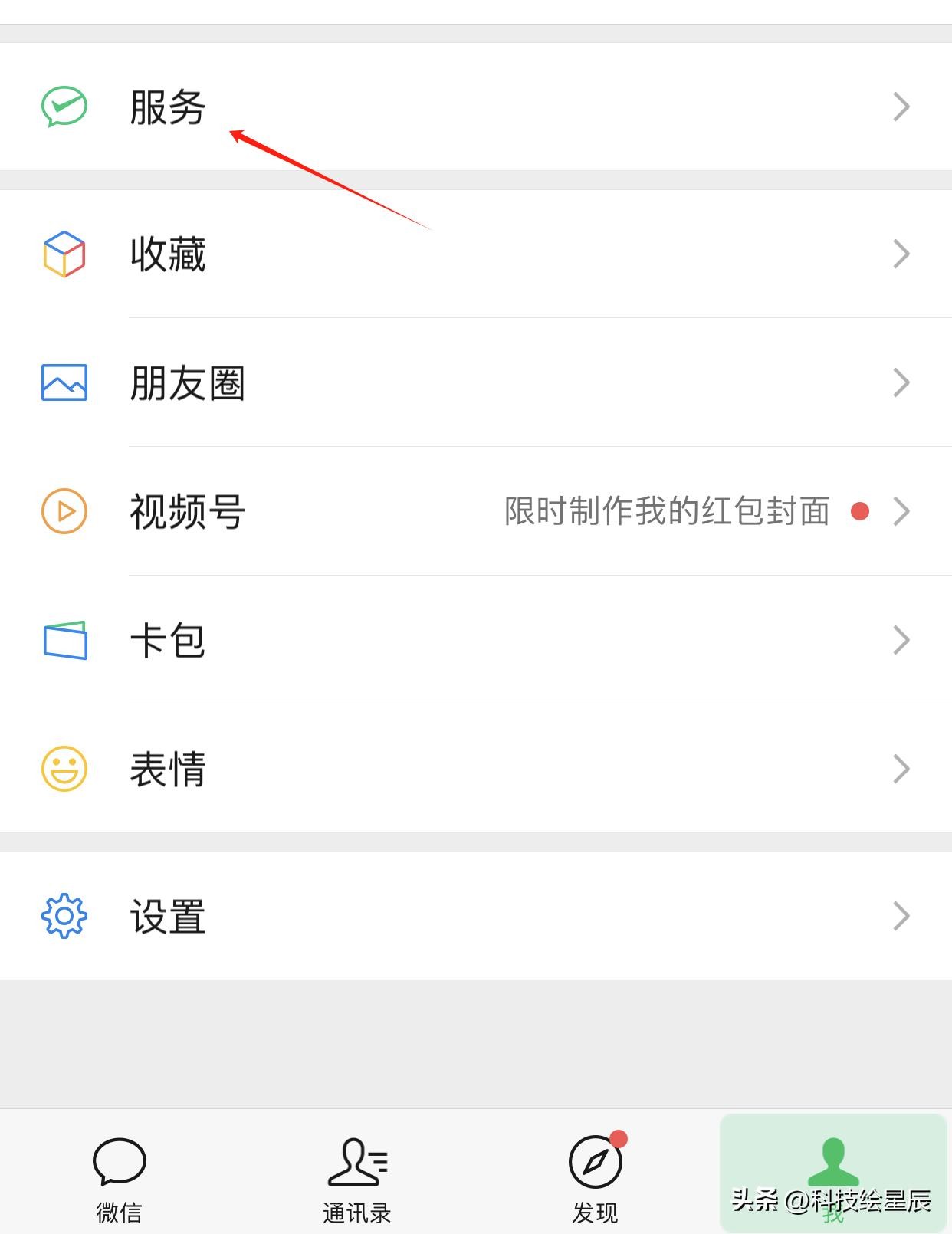Image resolution: width=952 pixels, height=1234 pixels.
Task: Select the 我 (Me) tab
Action: (833, 1173)
